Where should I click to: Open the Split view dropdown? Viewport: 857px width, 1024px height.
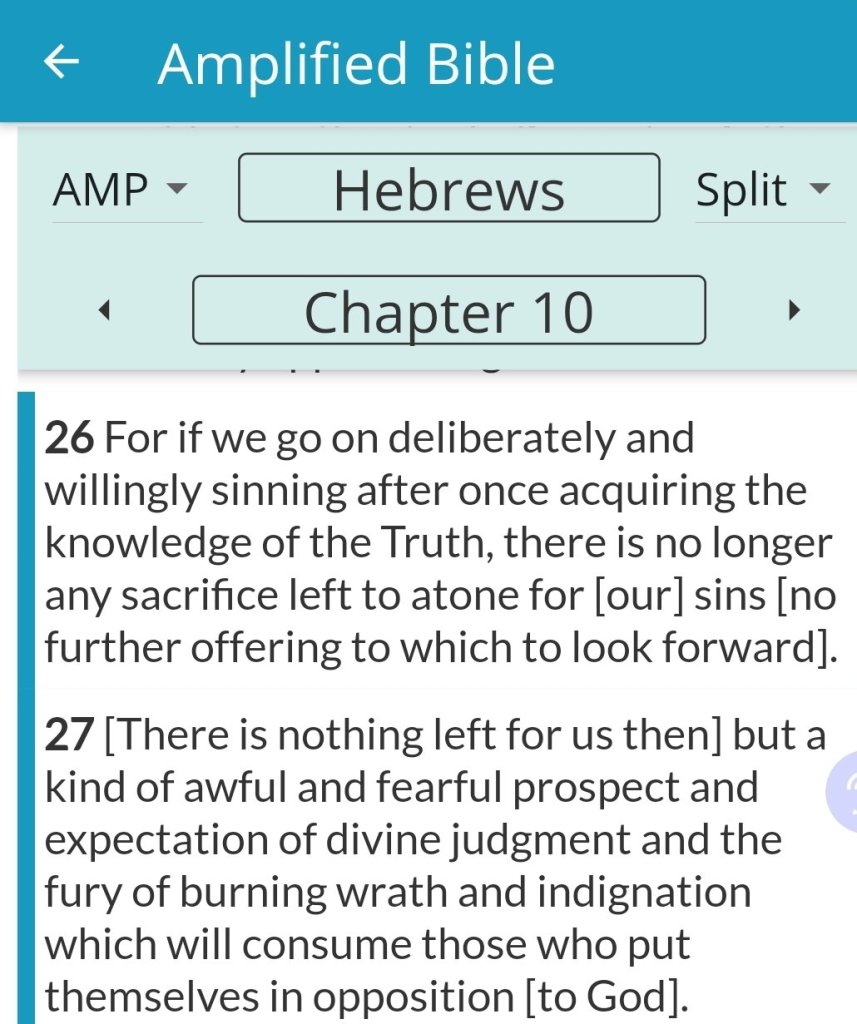tap(764, 189)
